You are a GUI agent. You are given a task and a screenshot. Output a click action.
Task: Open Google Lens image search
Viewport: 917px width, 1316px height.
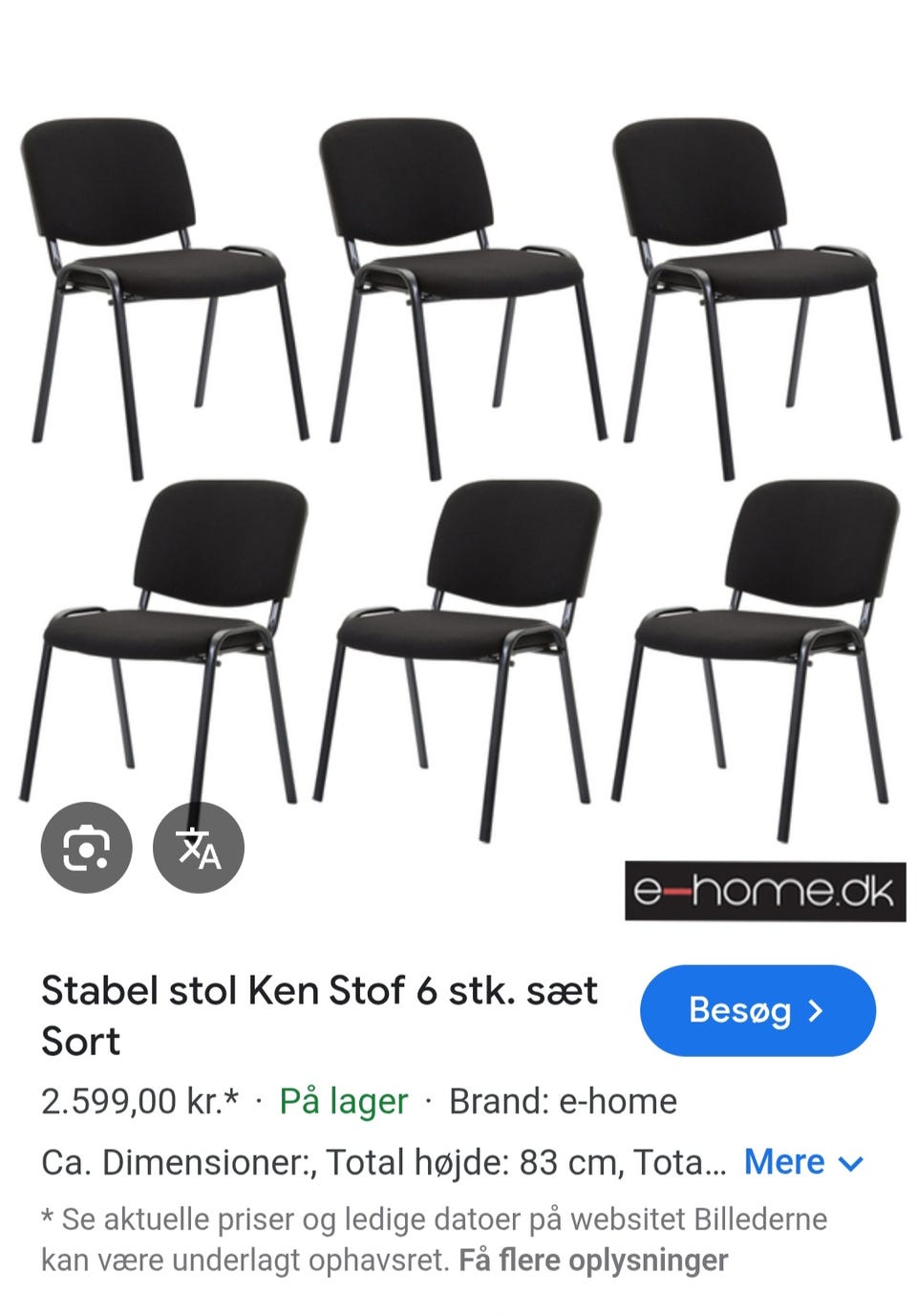tap(86, 848)
